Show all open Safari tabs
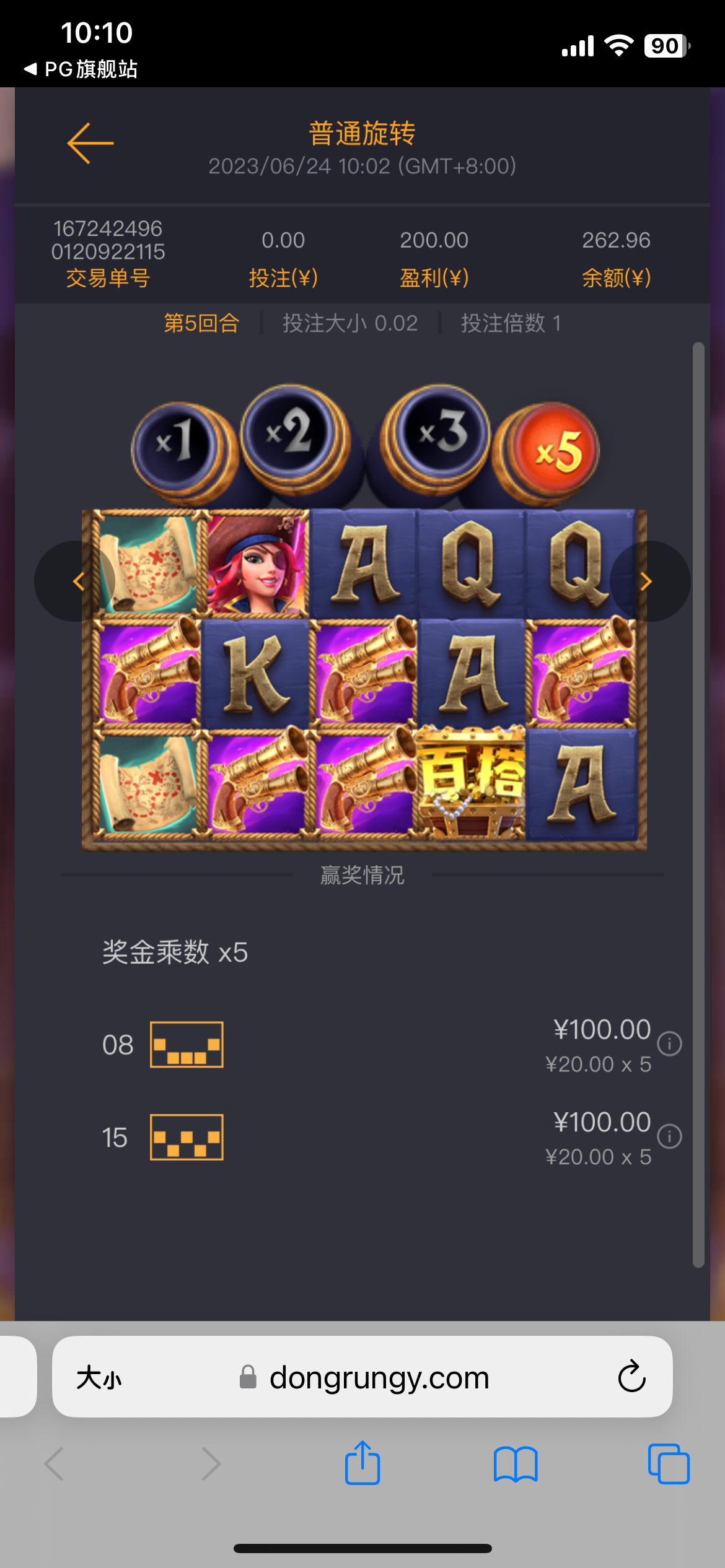725x1568 pixels. point(668,1464)
